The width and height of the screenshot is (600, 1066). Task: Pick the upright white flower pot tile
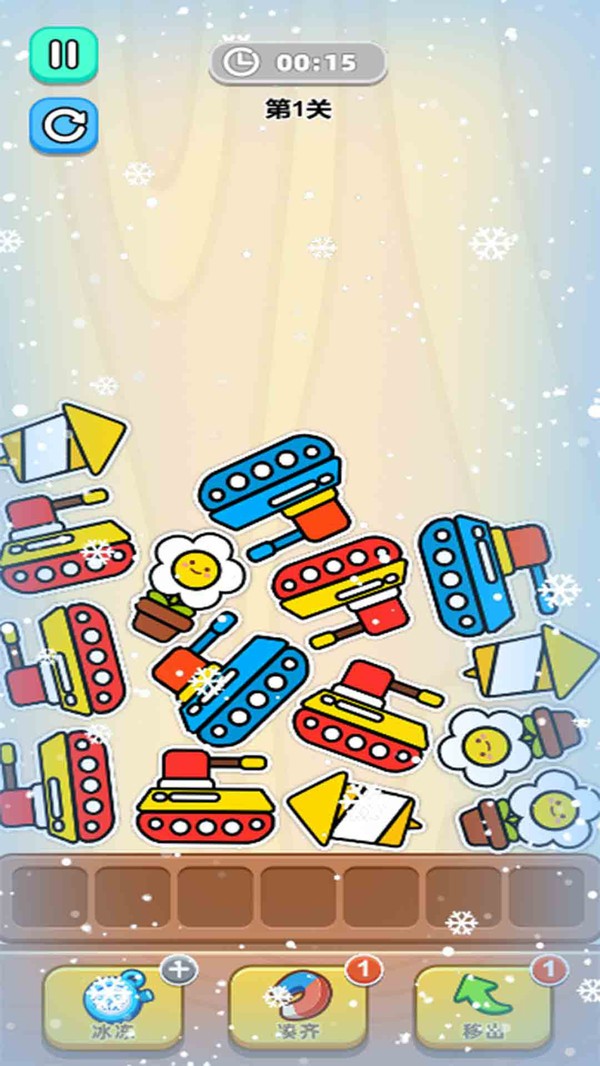tap(188, 586)
